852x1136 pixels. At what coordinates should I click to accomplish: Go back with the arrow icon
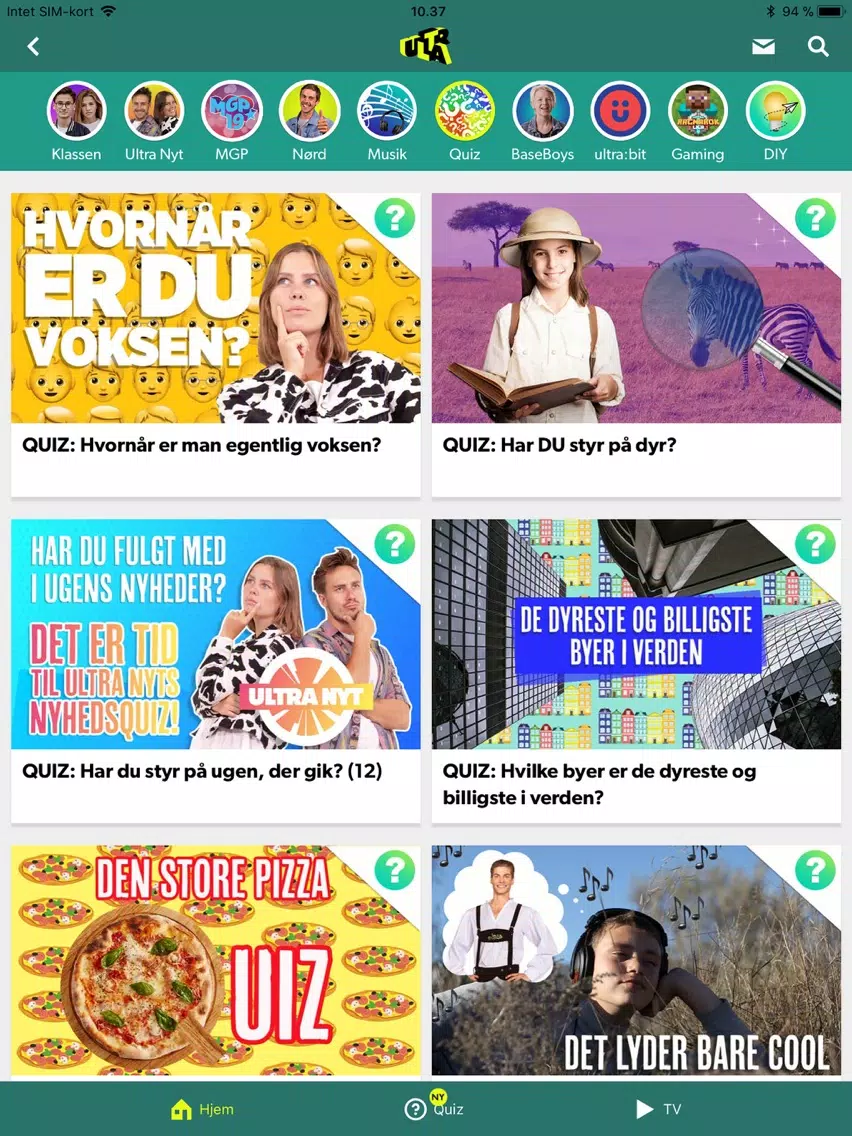pos(33,46)
